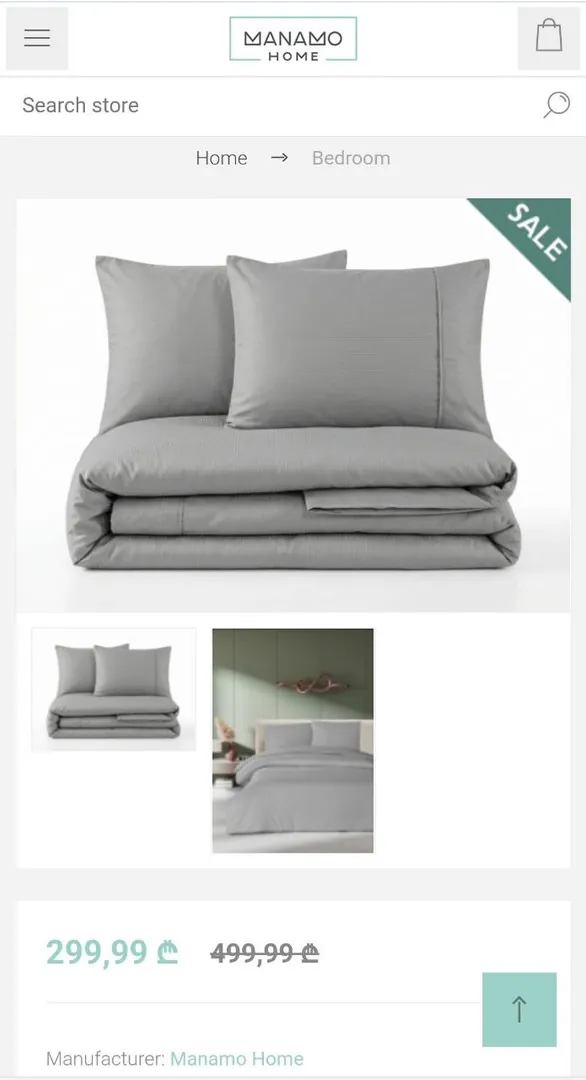Screen dimensions: 586x1080
Task: Tap the Manamo Home logo
Action: 293,39
